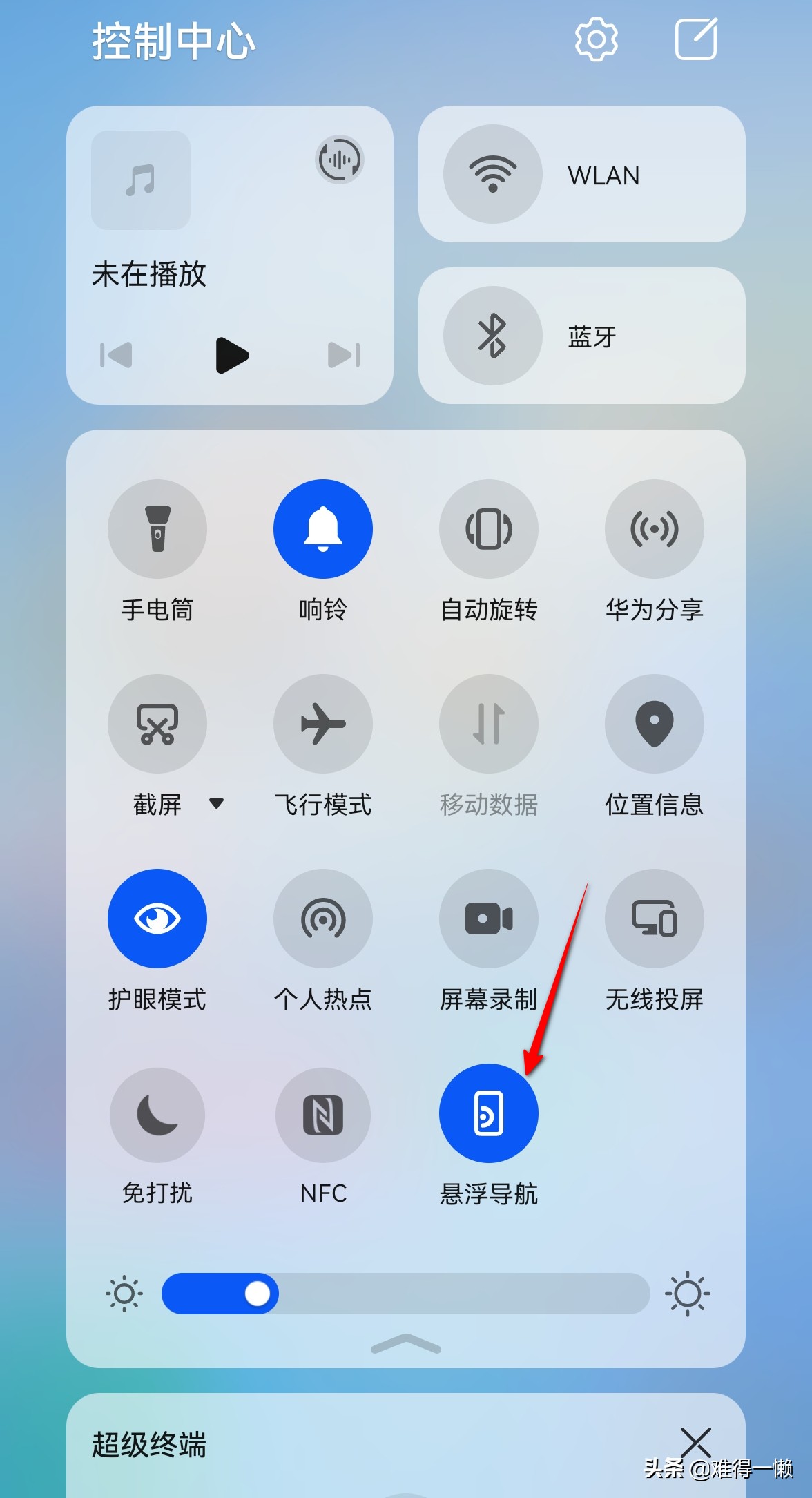Turn off floating navigation (悬浮导航)
The image size is (812, 1498).
click(x=489, y=1113)
